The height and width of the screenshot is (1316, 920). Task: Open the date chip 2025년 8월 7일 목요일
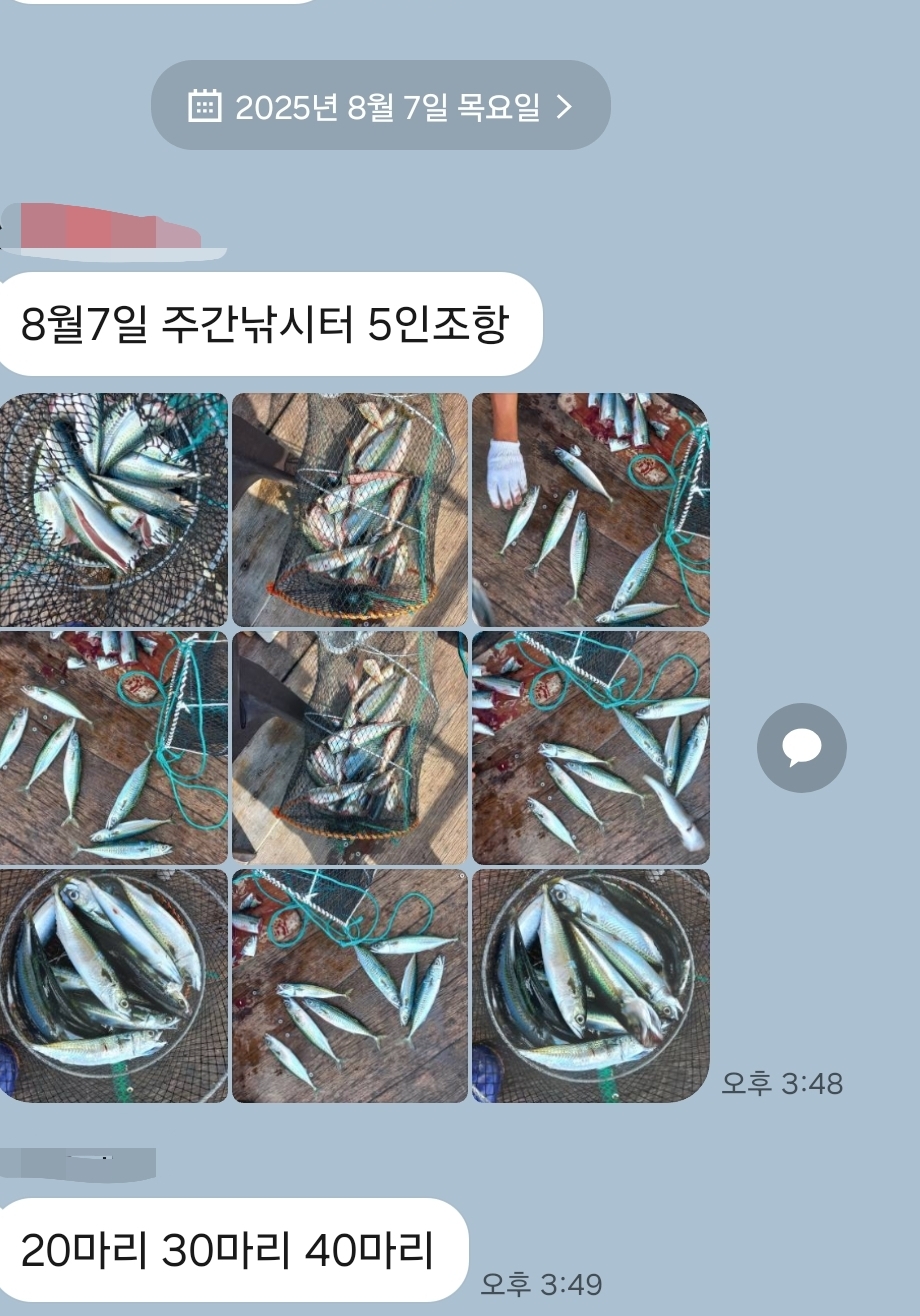tap(380, 106)
